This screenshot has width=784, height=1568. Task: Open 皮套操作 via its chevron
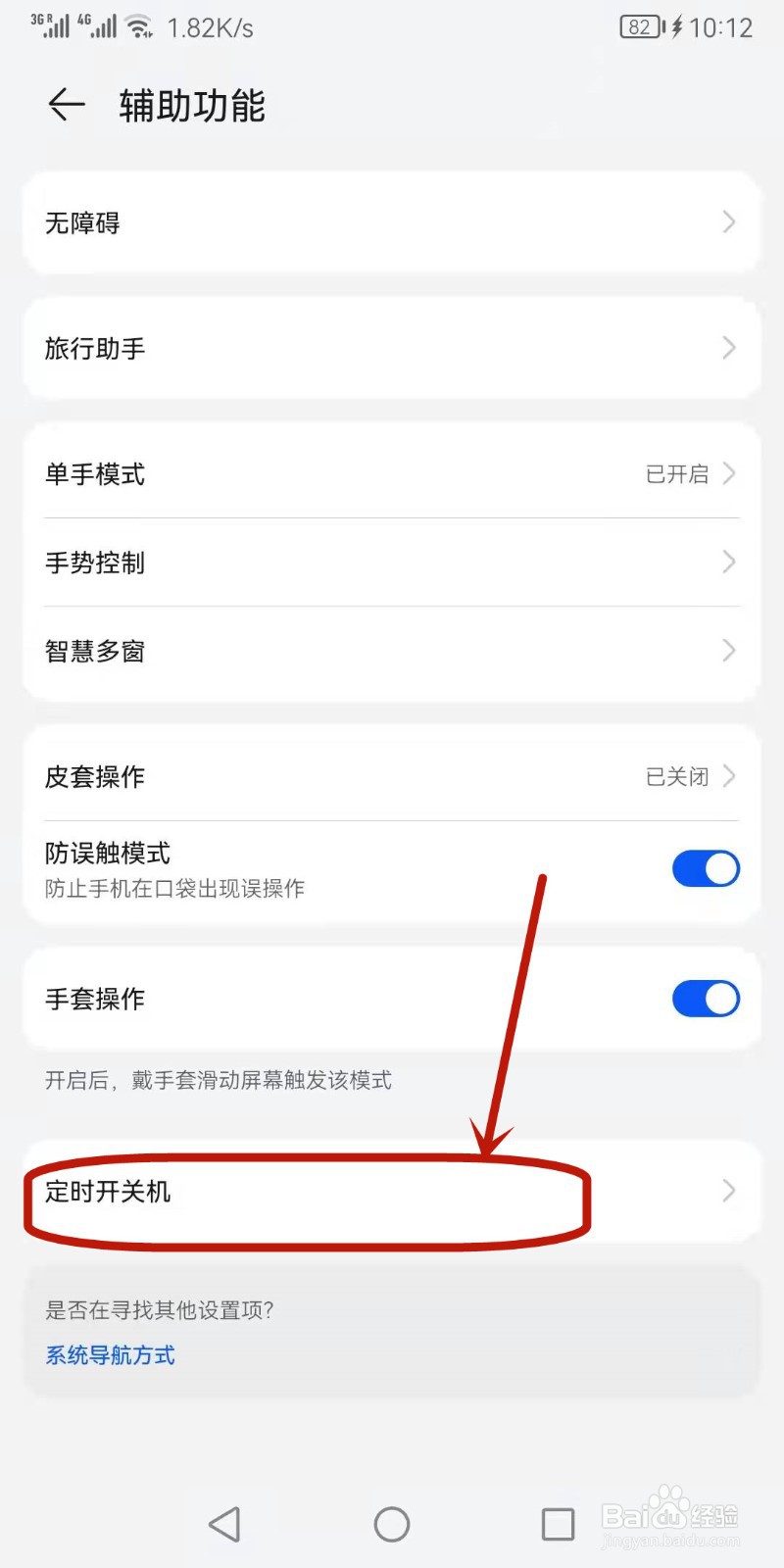(727, 776)
